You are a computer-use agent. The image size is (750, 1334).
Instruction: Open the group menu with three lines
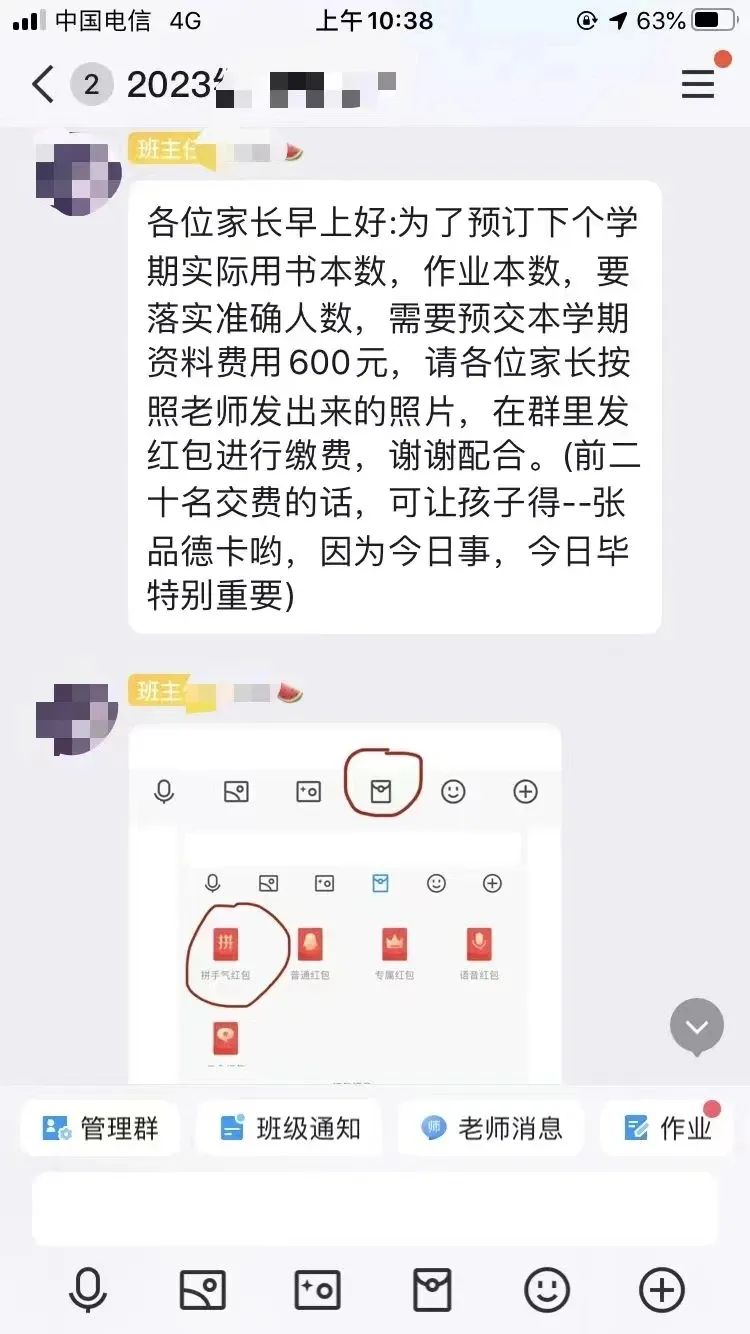(x=698, y=85)
